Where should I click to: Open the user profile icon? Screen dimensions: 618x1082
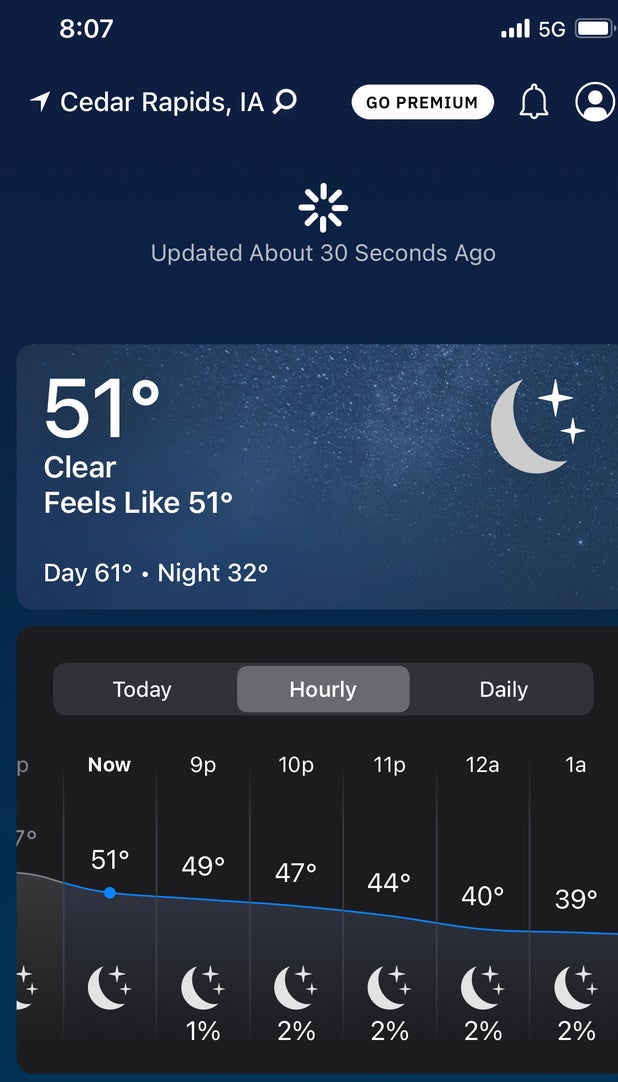[595, 102]
